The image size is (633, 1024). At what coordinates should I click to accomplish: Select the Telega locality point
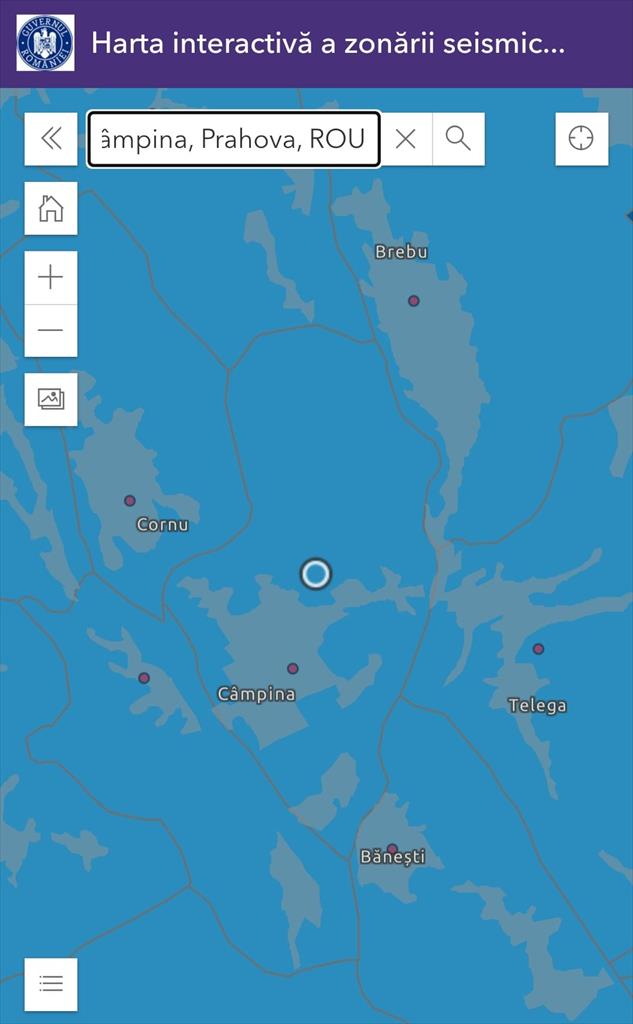538,649
